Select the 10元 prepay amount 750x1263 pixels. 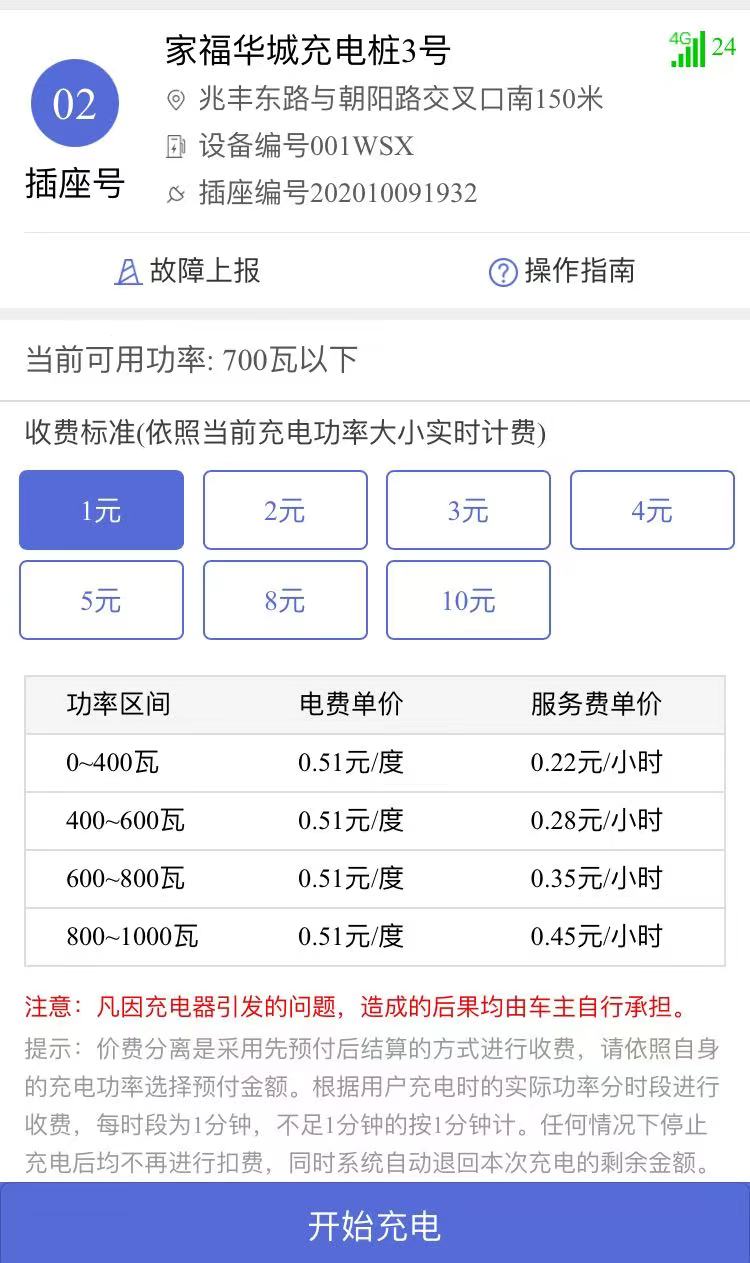(468, 600)
